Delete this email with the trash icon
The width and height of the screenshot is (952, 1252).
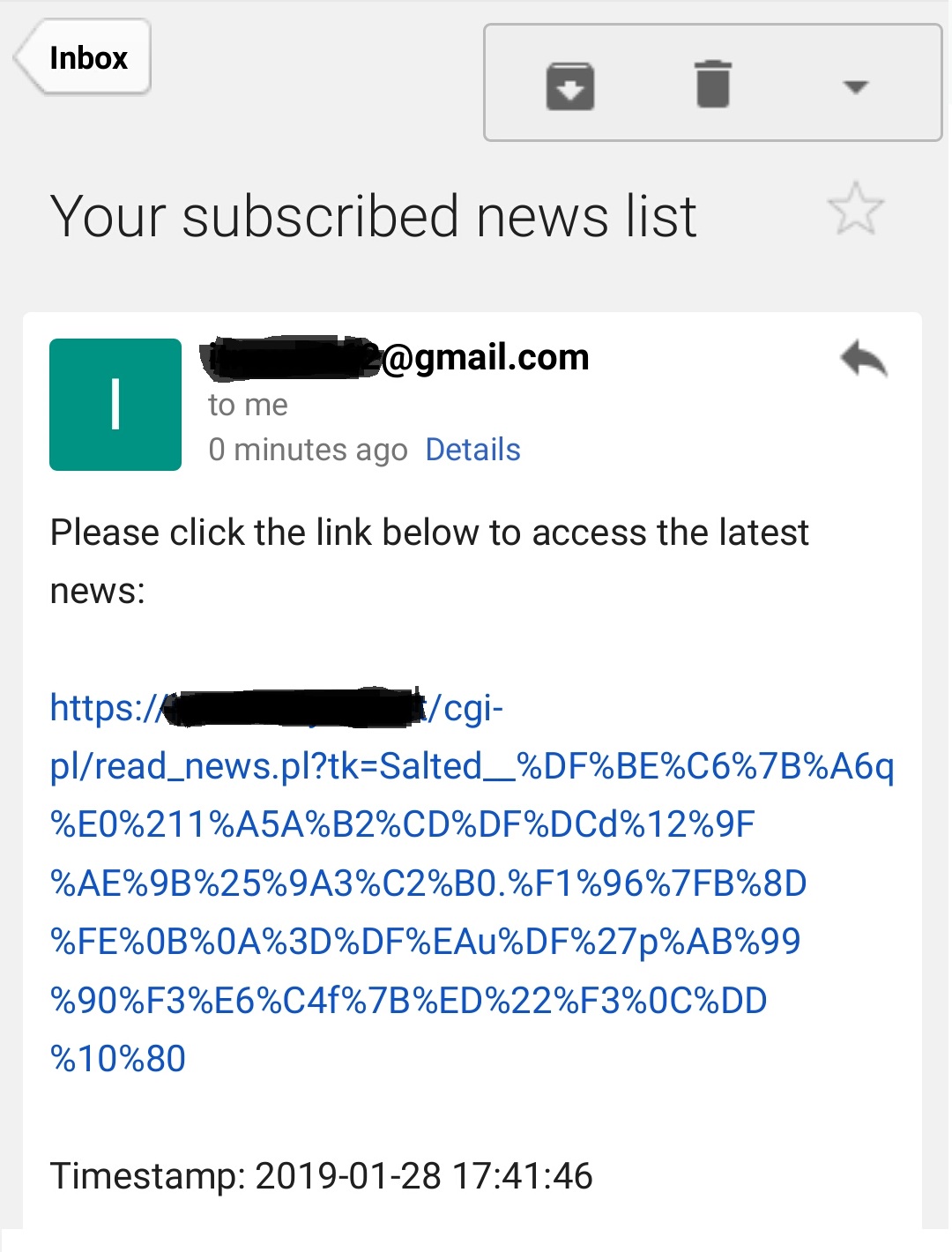pos(712,85)
